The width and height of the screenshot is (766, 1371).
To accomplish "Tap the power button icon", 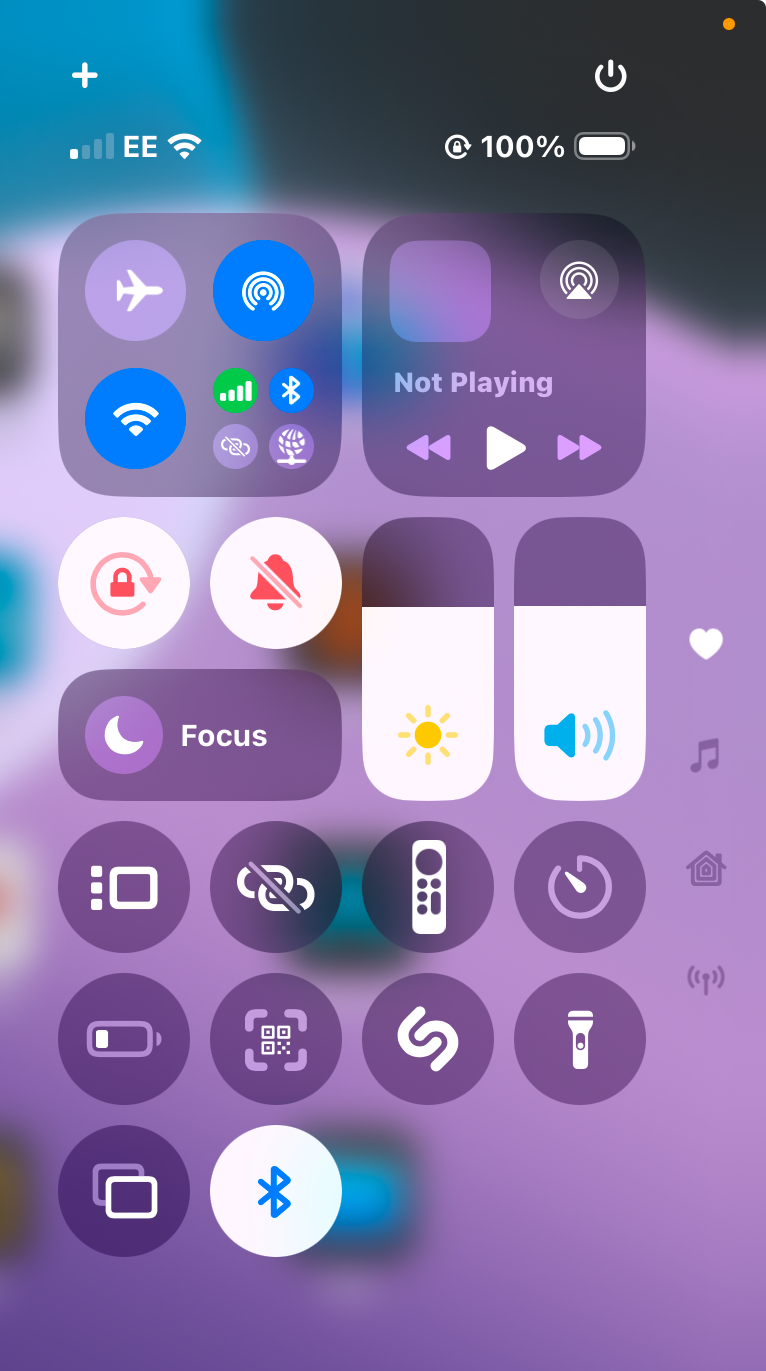I will [x=610, y=76].
